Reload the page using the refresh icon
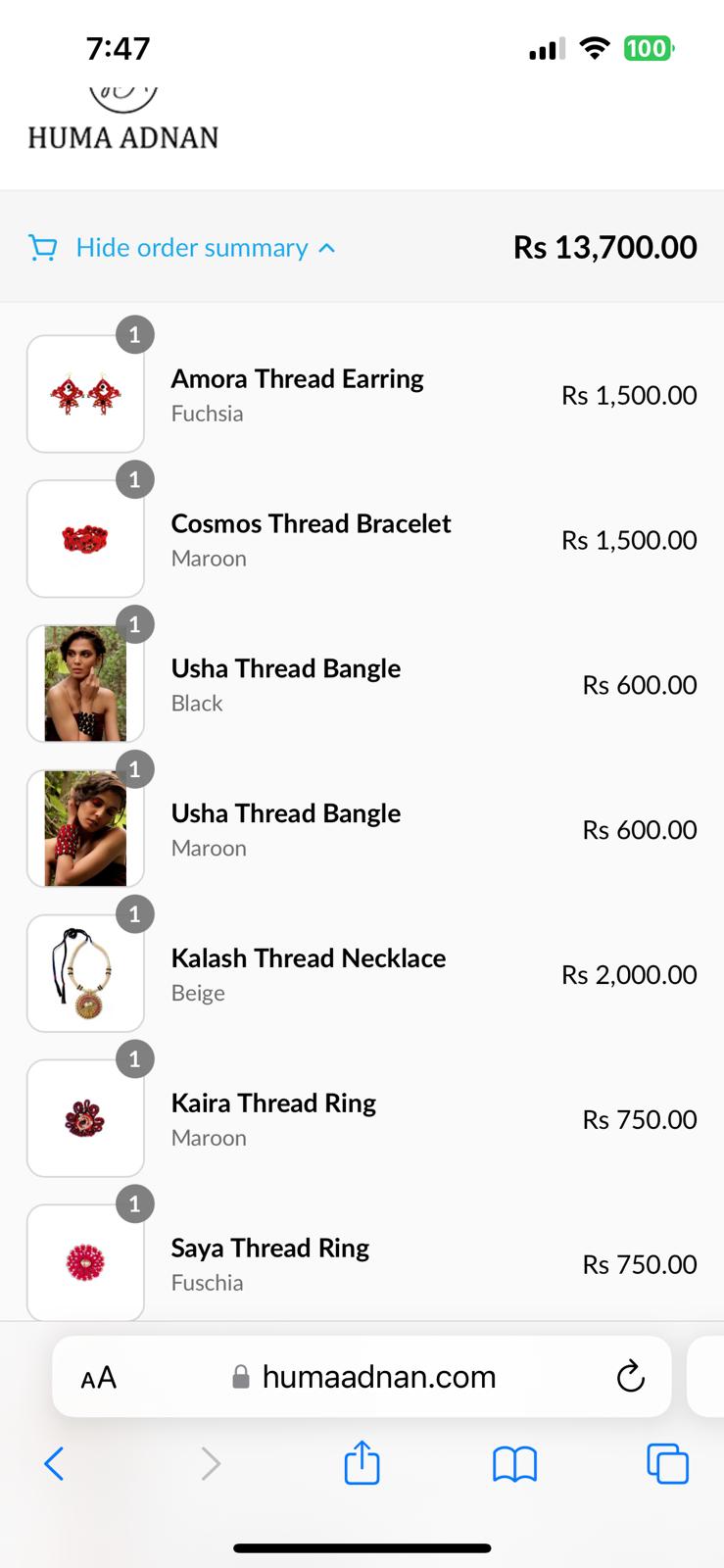724x1568 pixels. (631, 1376)
